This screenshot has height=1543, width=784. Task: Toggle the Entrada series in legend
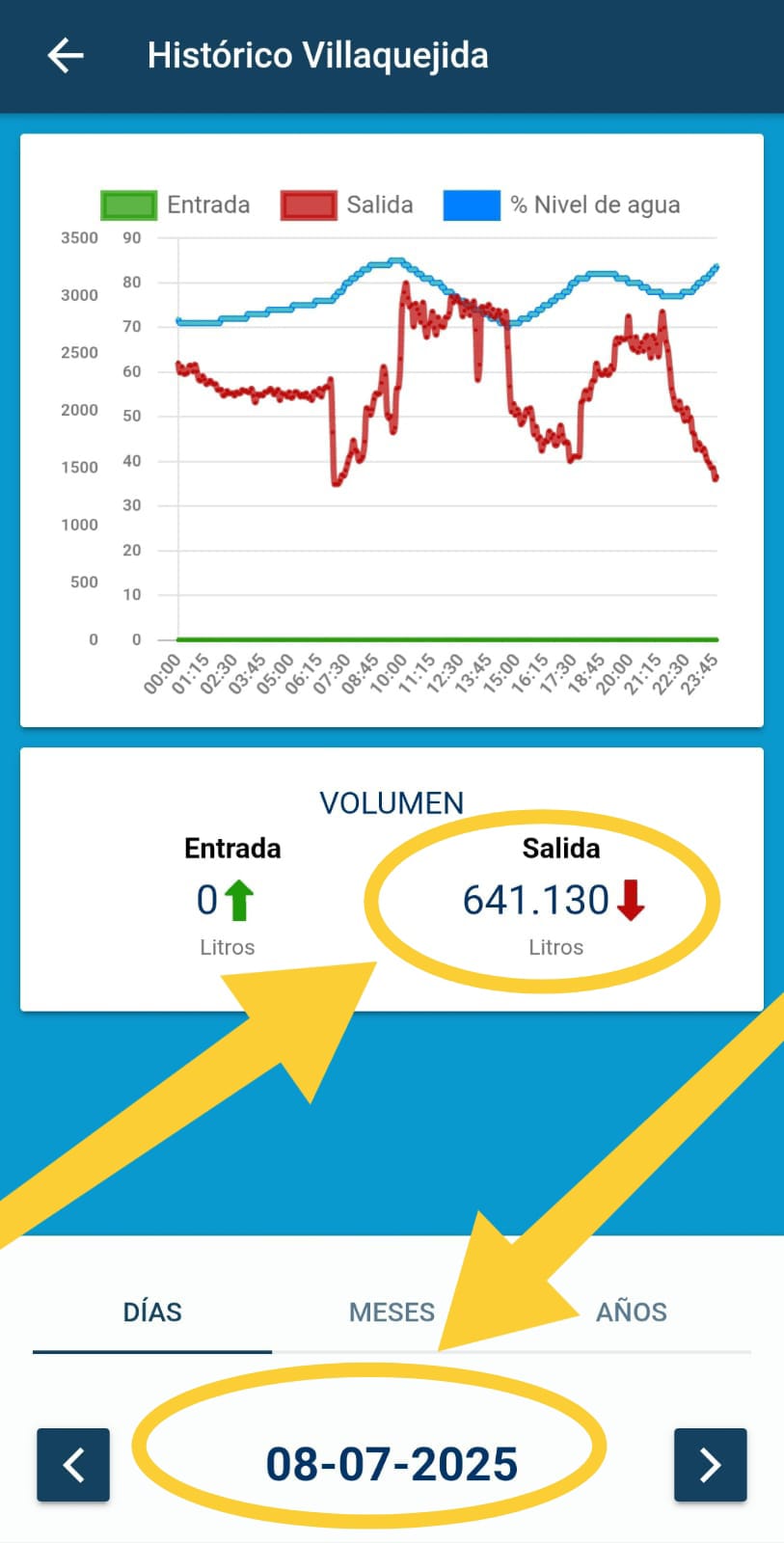coord(175,204)
